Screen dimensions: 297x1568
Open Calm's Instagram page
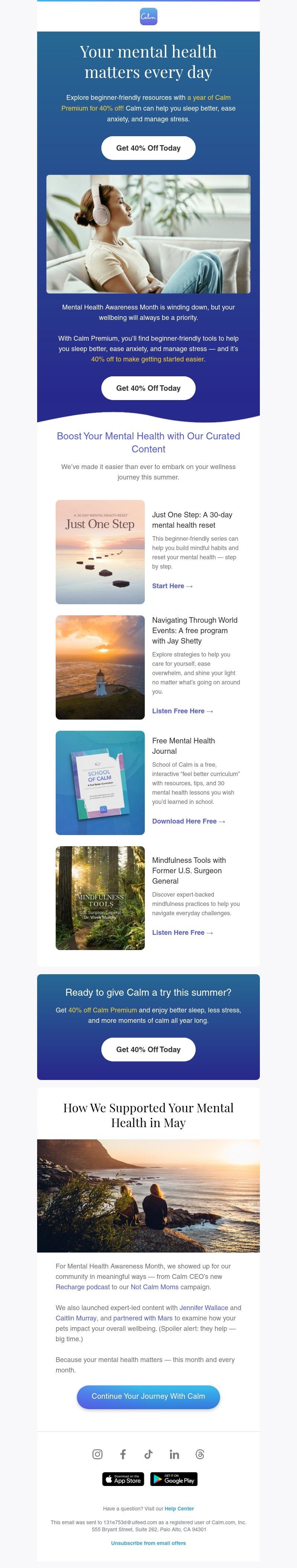coord(97,1454)
